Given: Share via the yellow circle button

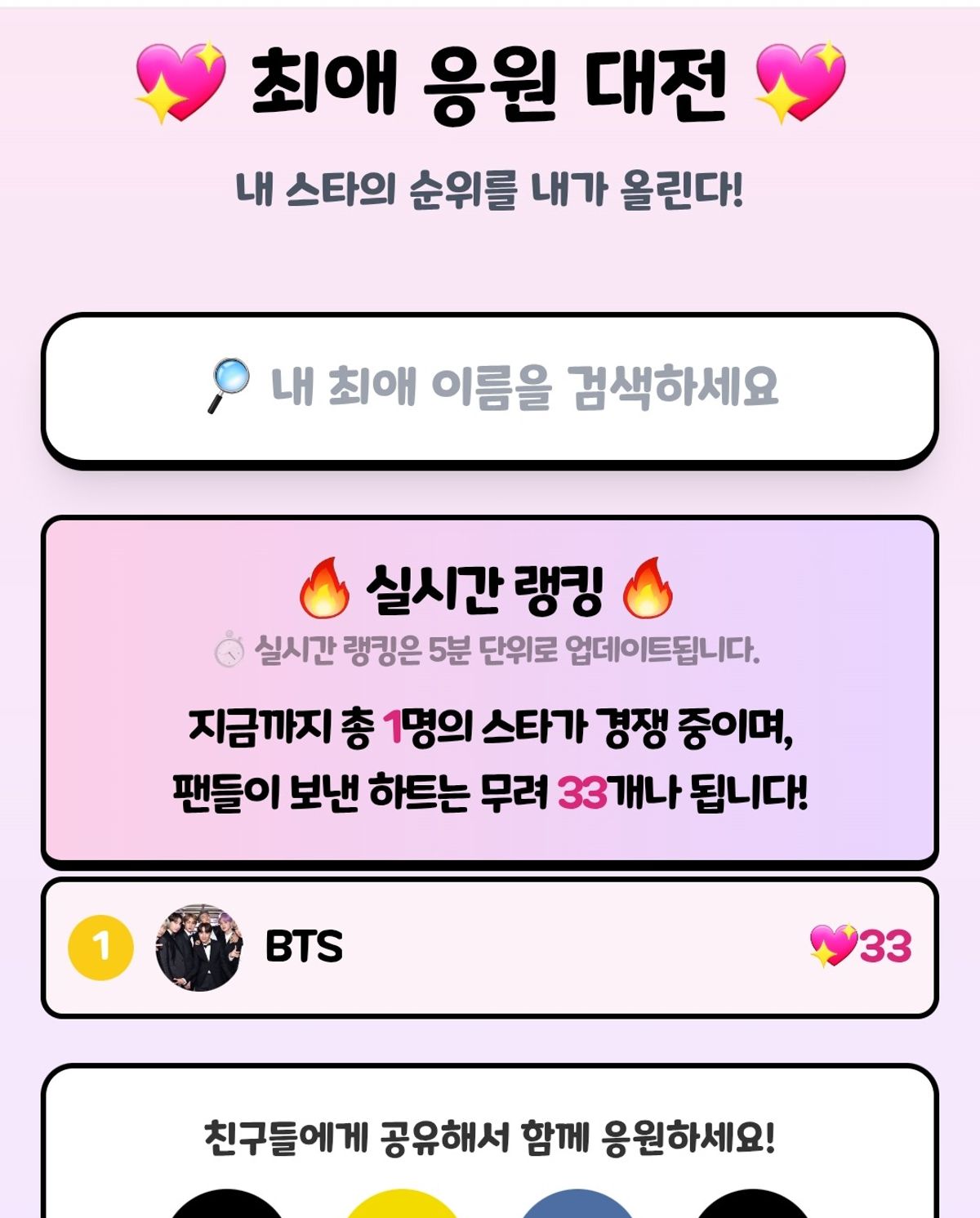Looking at the screenshot, I should click(x=402, y=1207).
